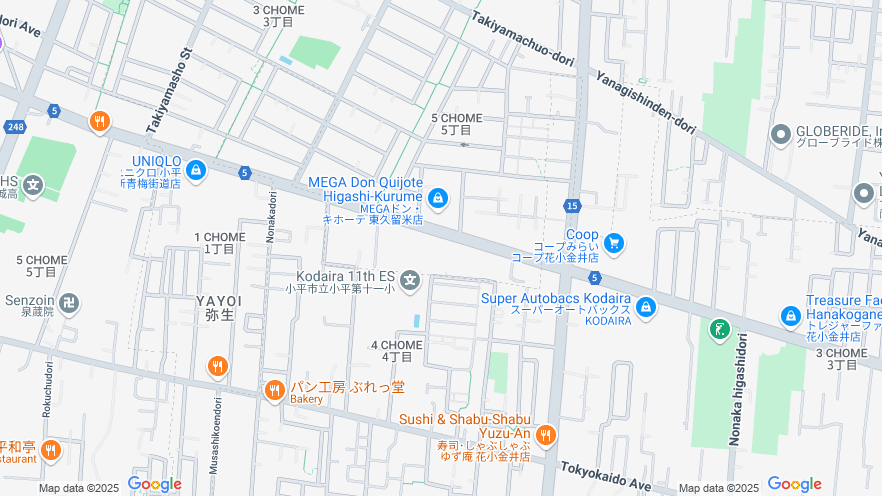This screenshot has height=496, width=882.
Task: Select MEGA Don Quijote Higashi-Kurume pin
Action: [x=437, y=198]
